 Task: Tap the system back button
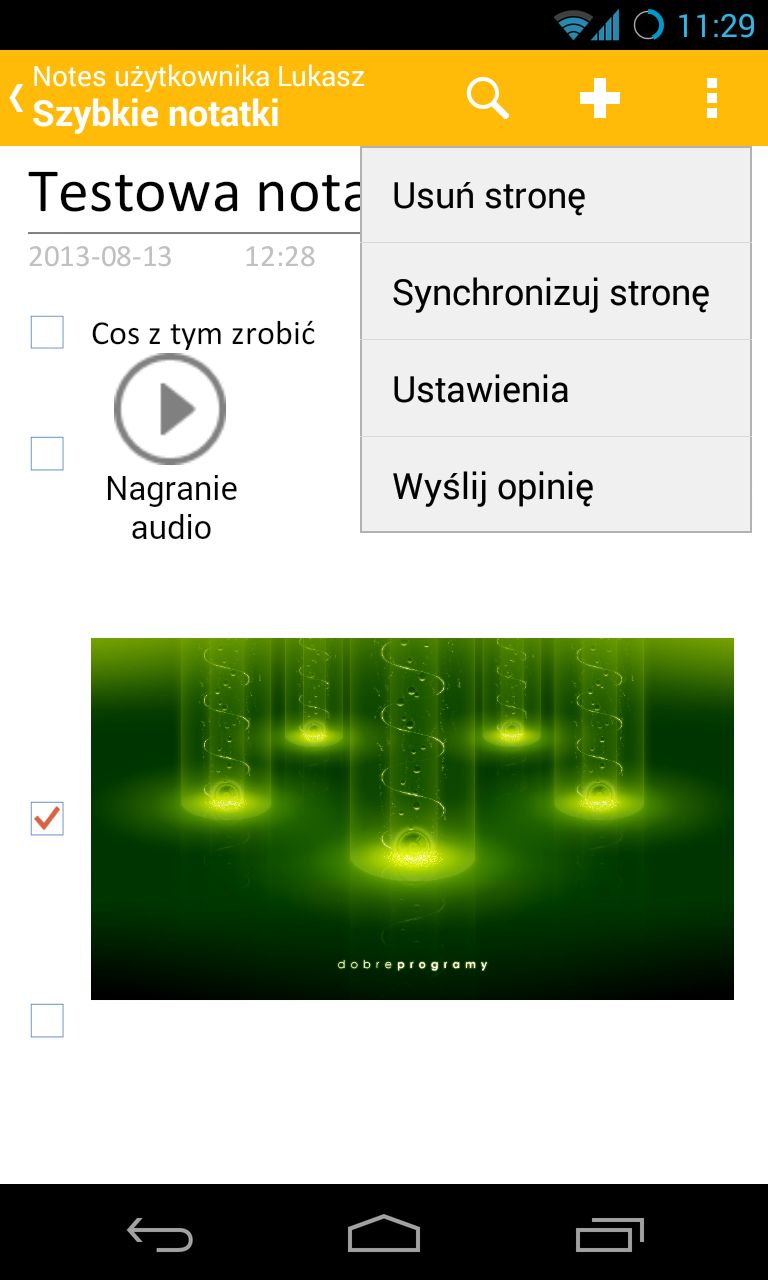coord(160,1234)
